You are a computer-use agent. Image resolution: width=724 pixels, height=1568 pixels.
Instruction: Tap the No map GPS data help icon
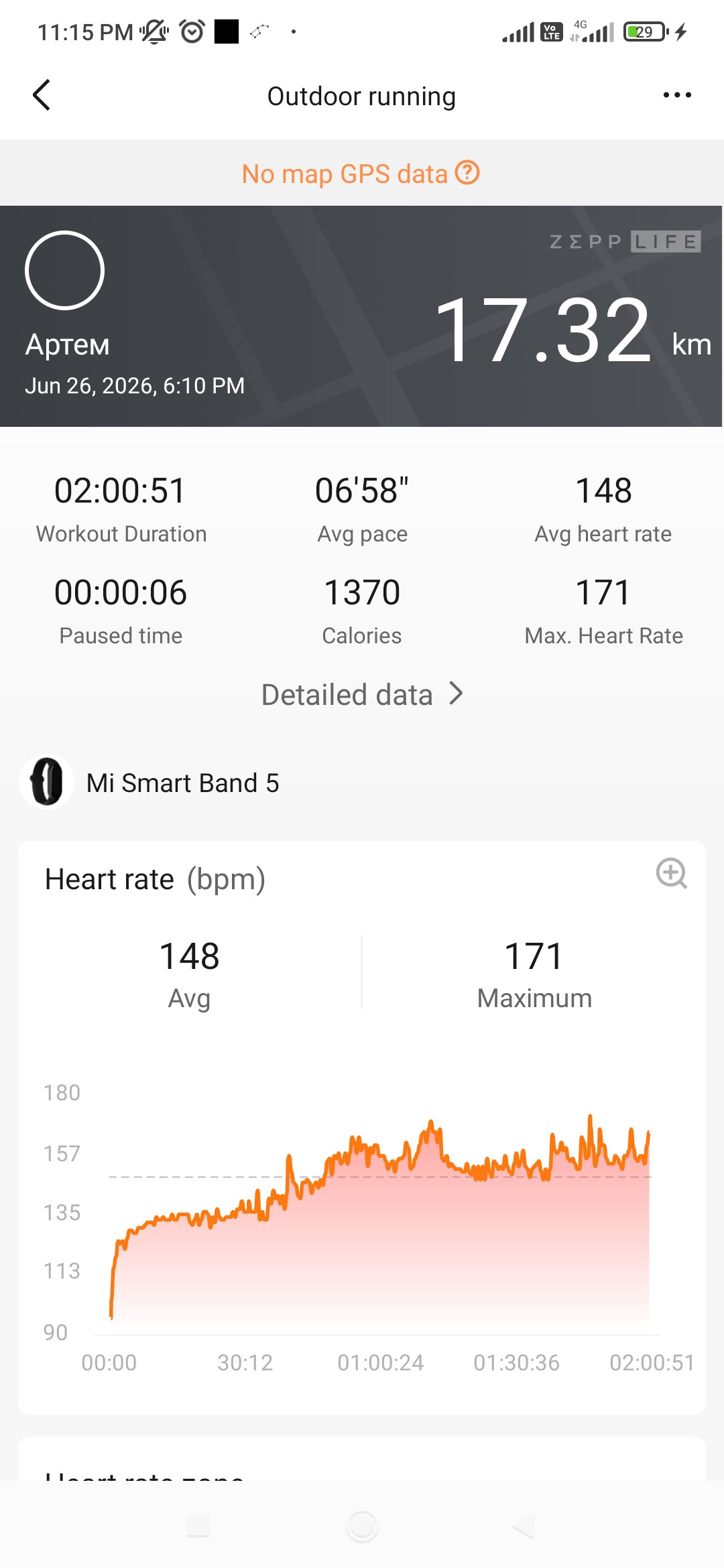pos(467,173)
